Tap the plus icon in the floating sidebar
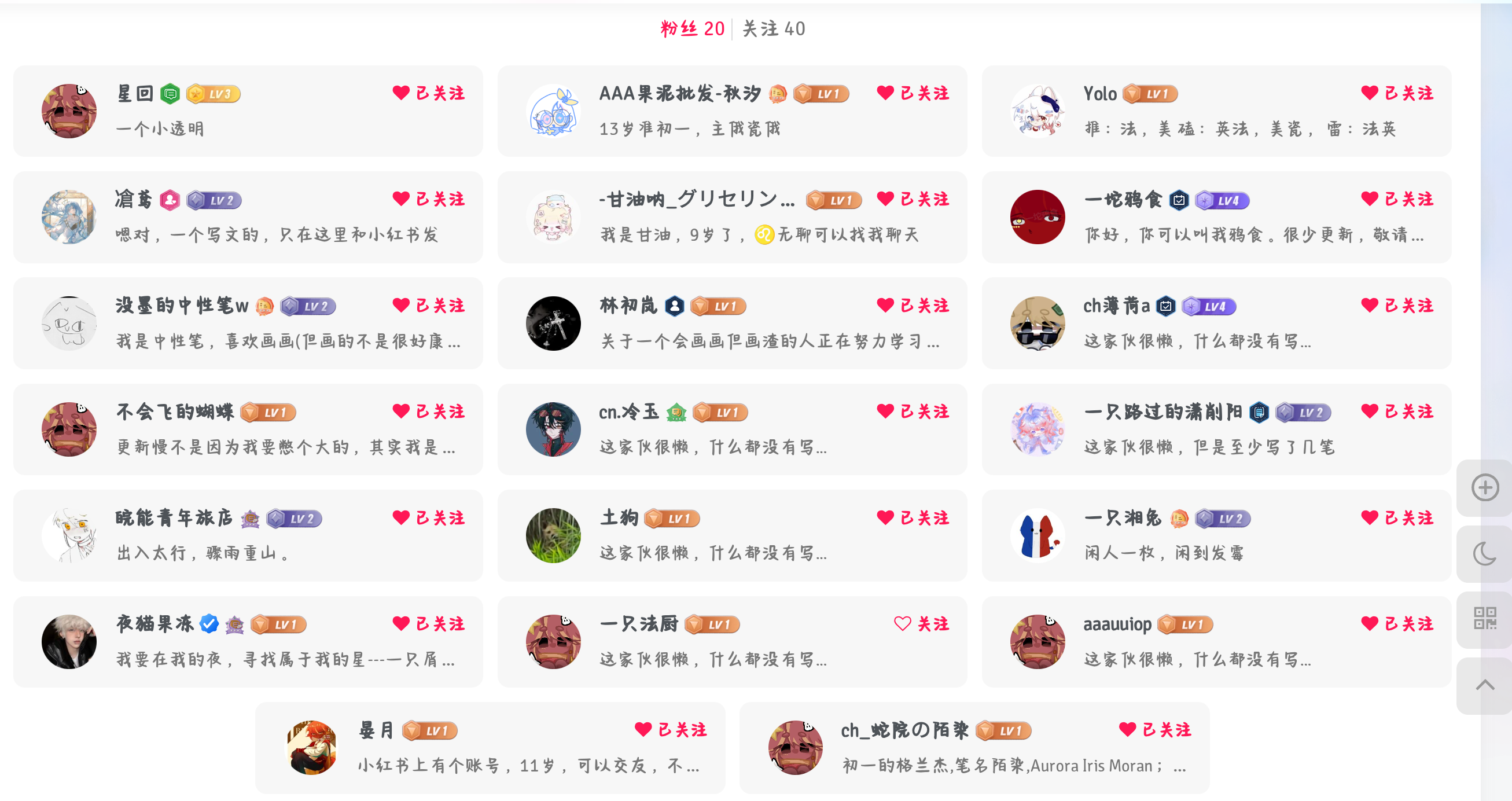This screenshot has height=801, width=1512. pyautogui.click(x=1484, y=487)
